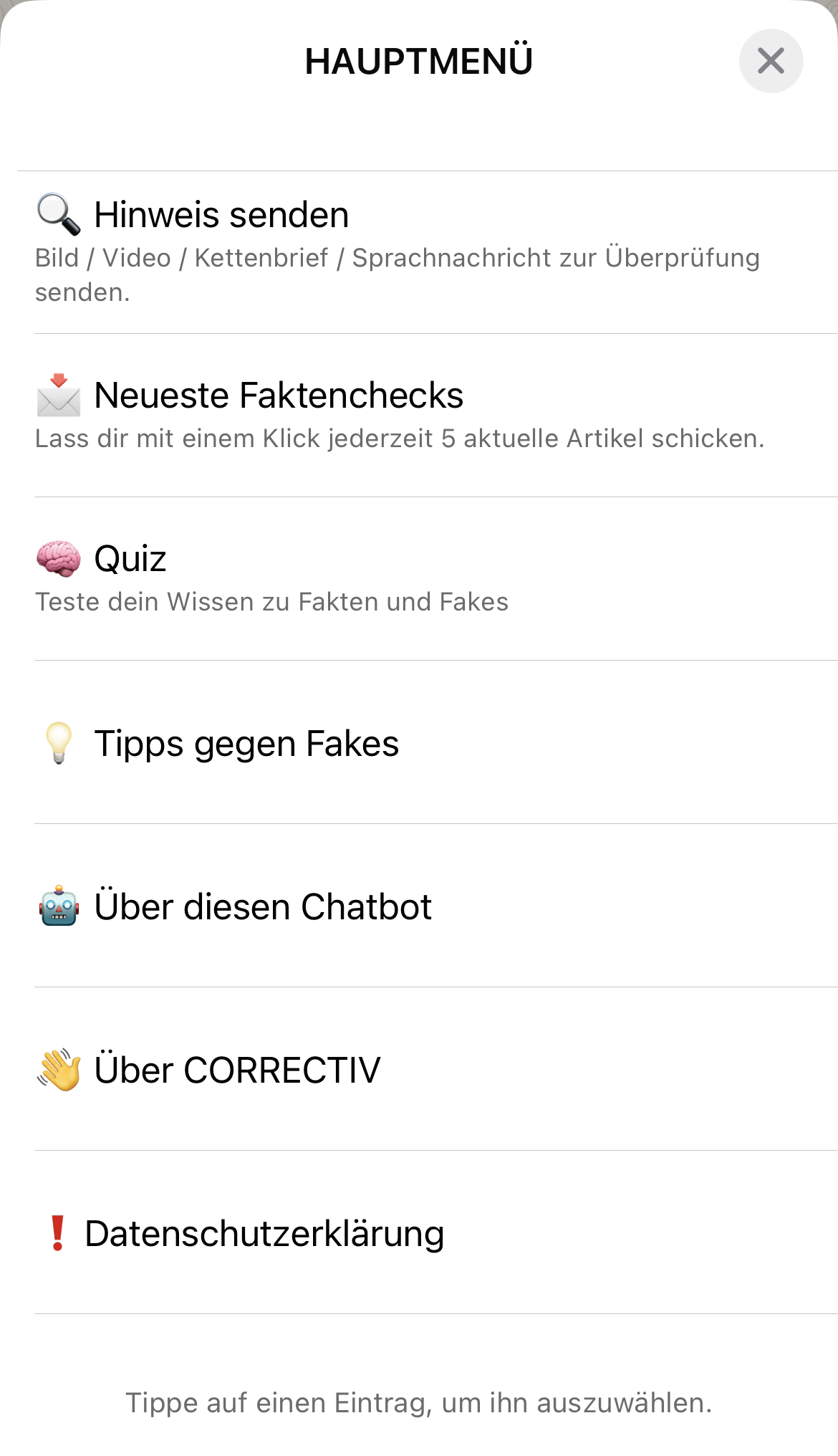Image resolution: width=838 pixels, height=1456 pixels.
Task: Click the brain icon next to Quiz
Action: click(60, 560)
